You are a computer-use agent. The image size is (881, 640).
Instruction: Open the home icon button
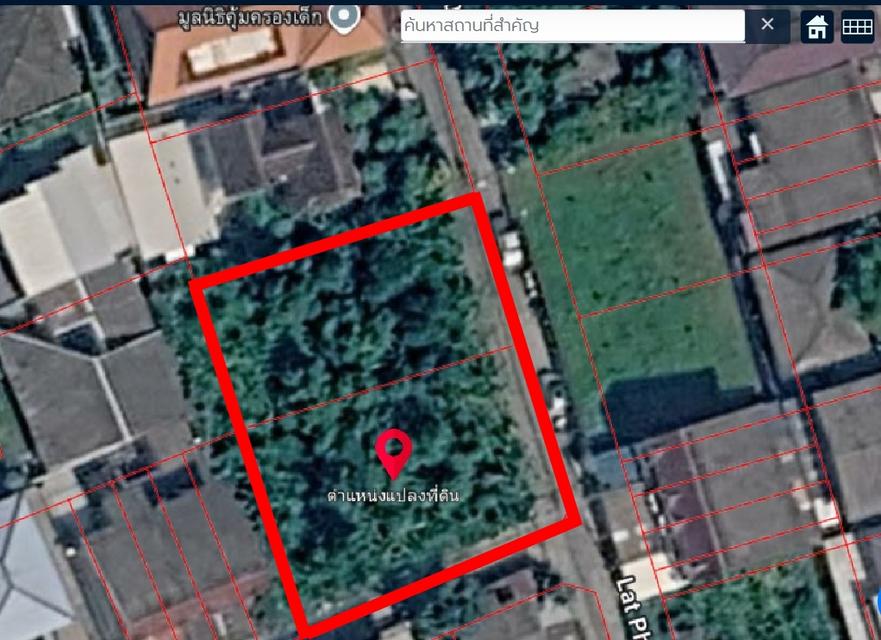tap(817, 27)
